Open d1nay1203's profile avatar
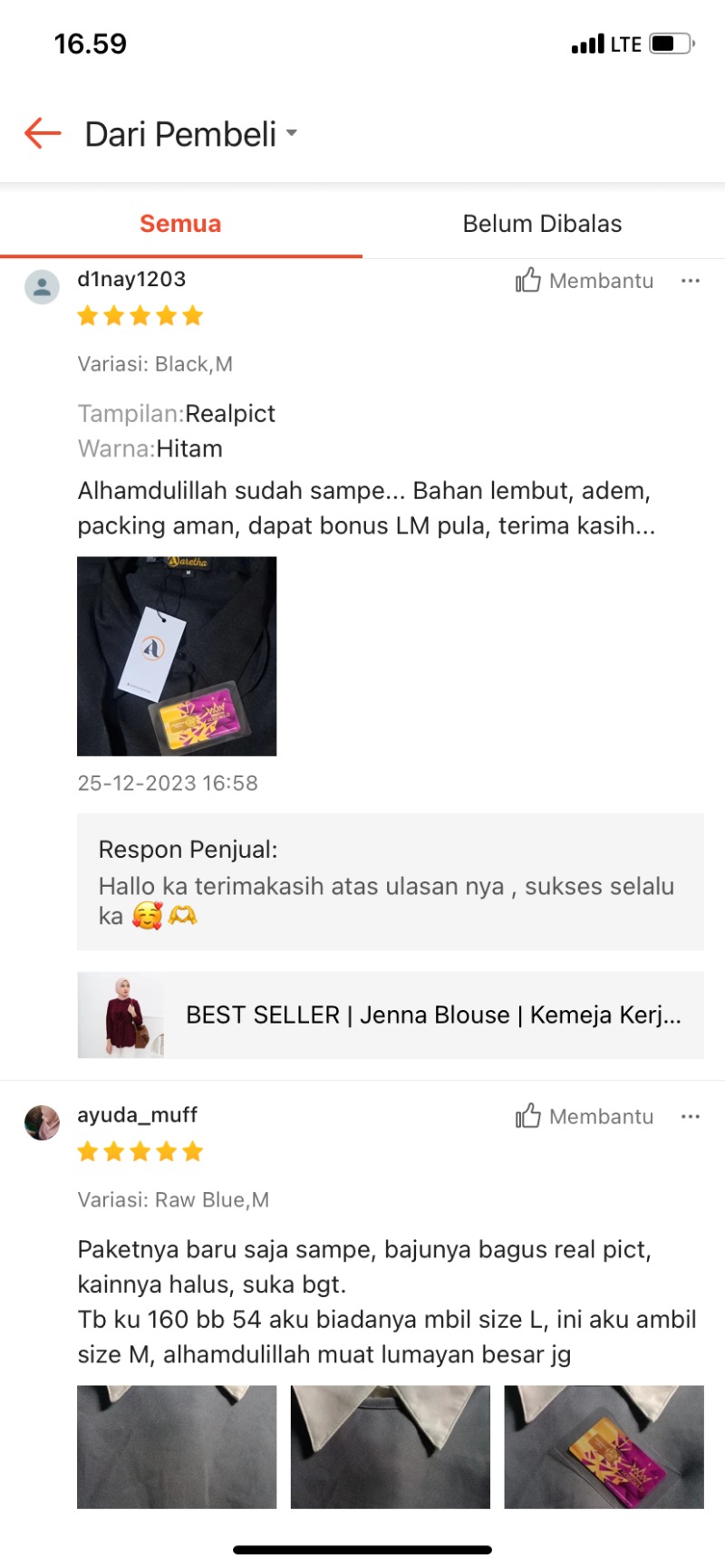 (42, 287)
